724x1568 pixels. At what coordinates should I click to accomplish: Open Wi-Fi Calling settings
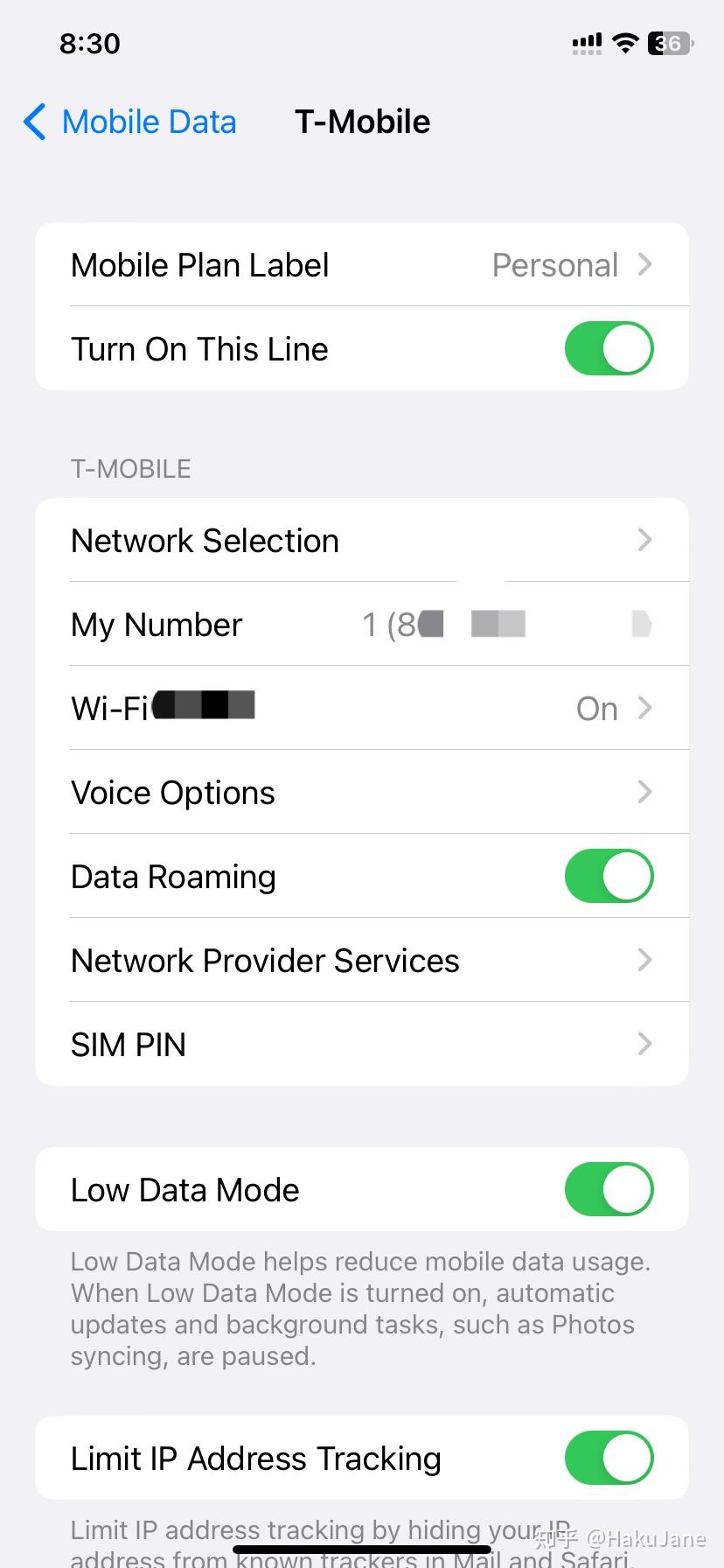362,707
